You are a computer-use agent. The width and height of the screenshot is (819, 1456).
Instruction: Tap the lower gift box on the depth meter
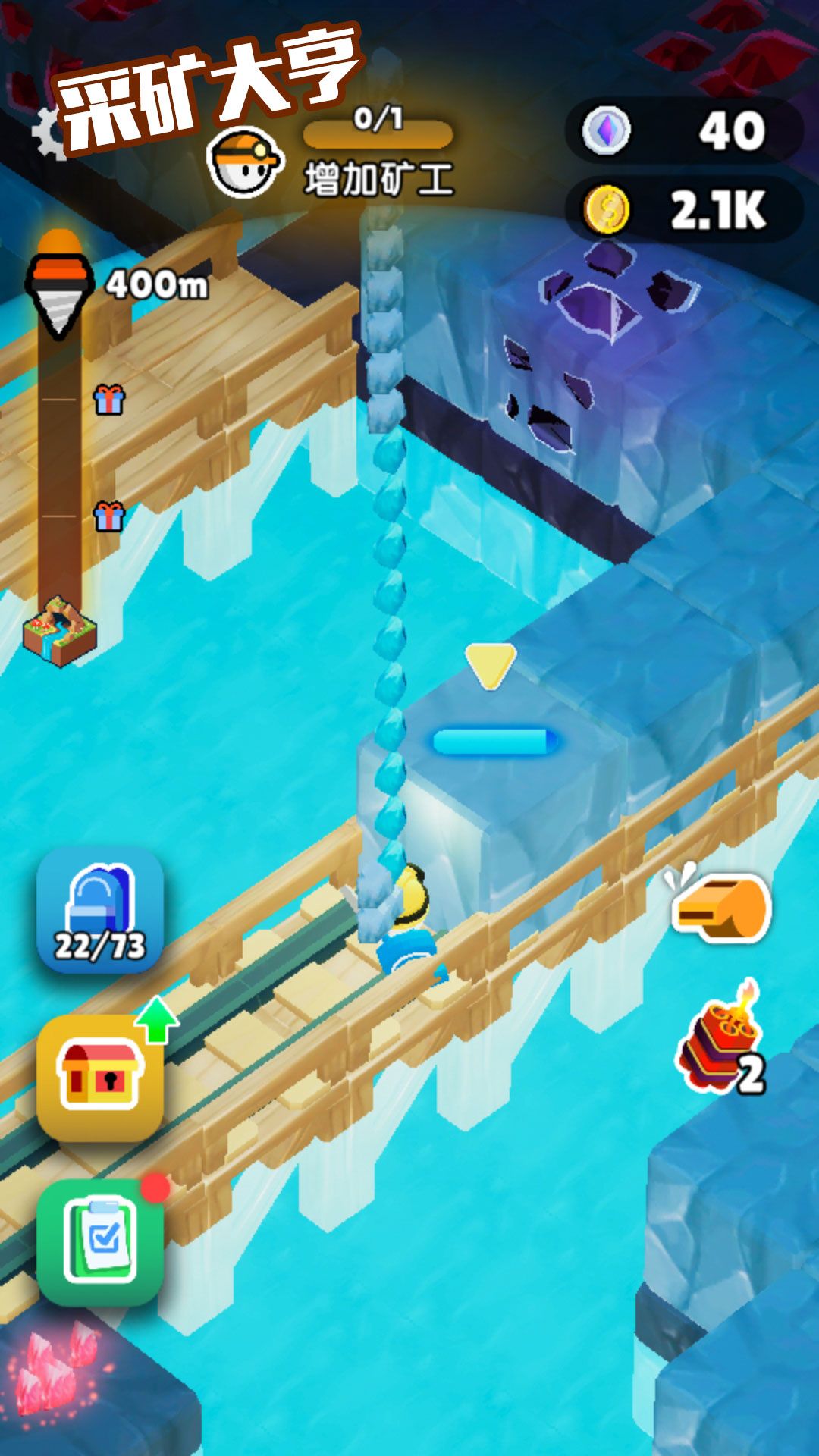[109, 516]
